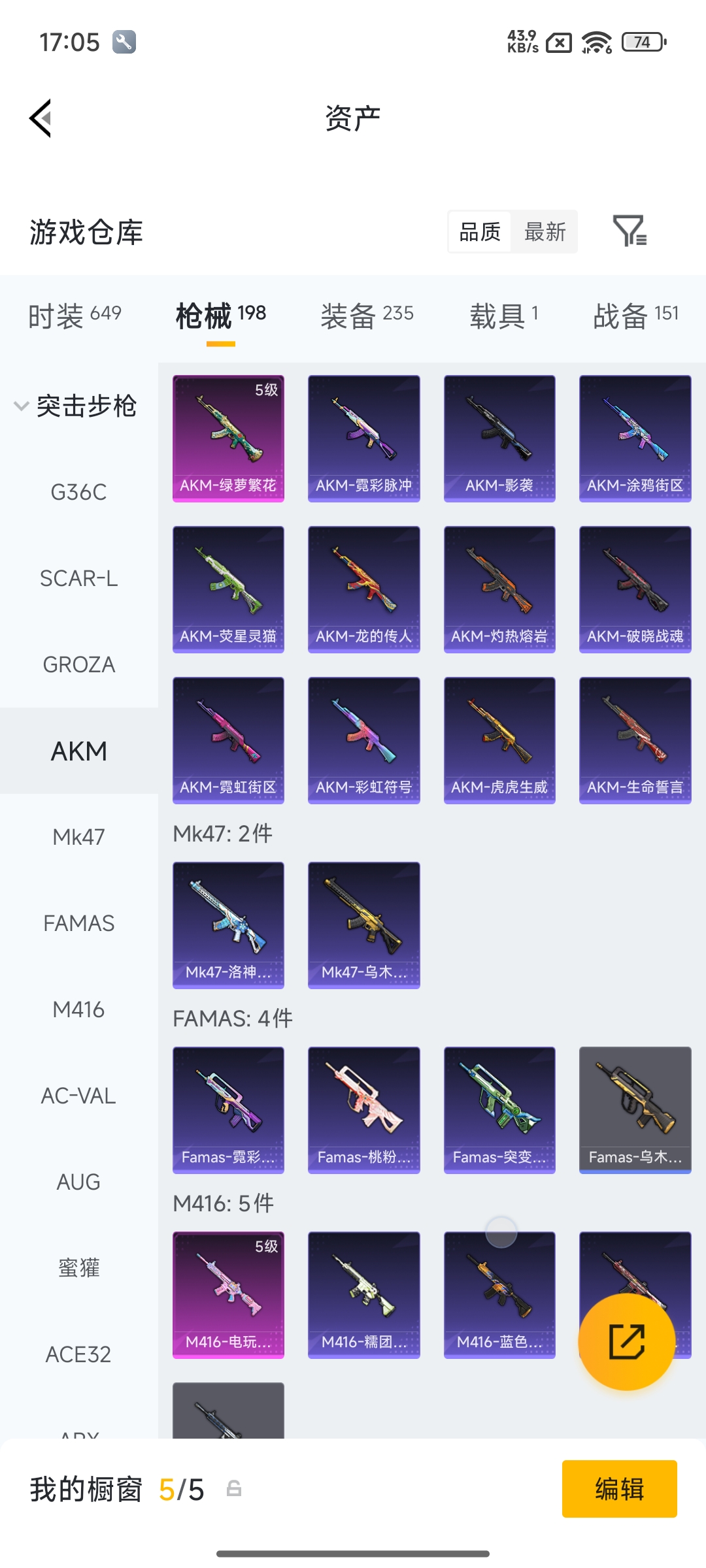The height and width of the screenshot is (1568, 706).
Task: View the AKM-龙的传人 skin
Action: pyautogui.click(x=363, y=589)
